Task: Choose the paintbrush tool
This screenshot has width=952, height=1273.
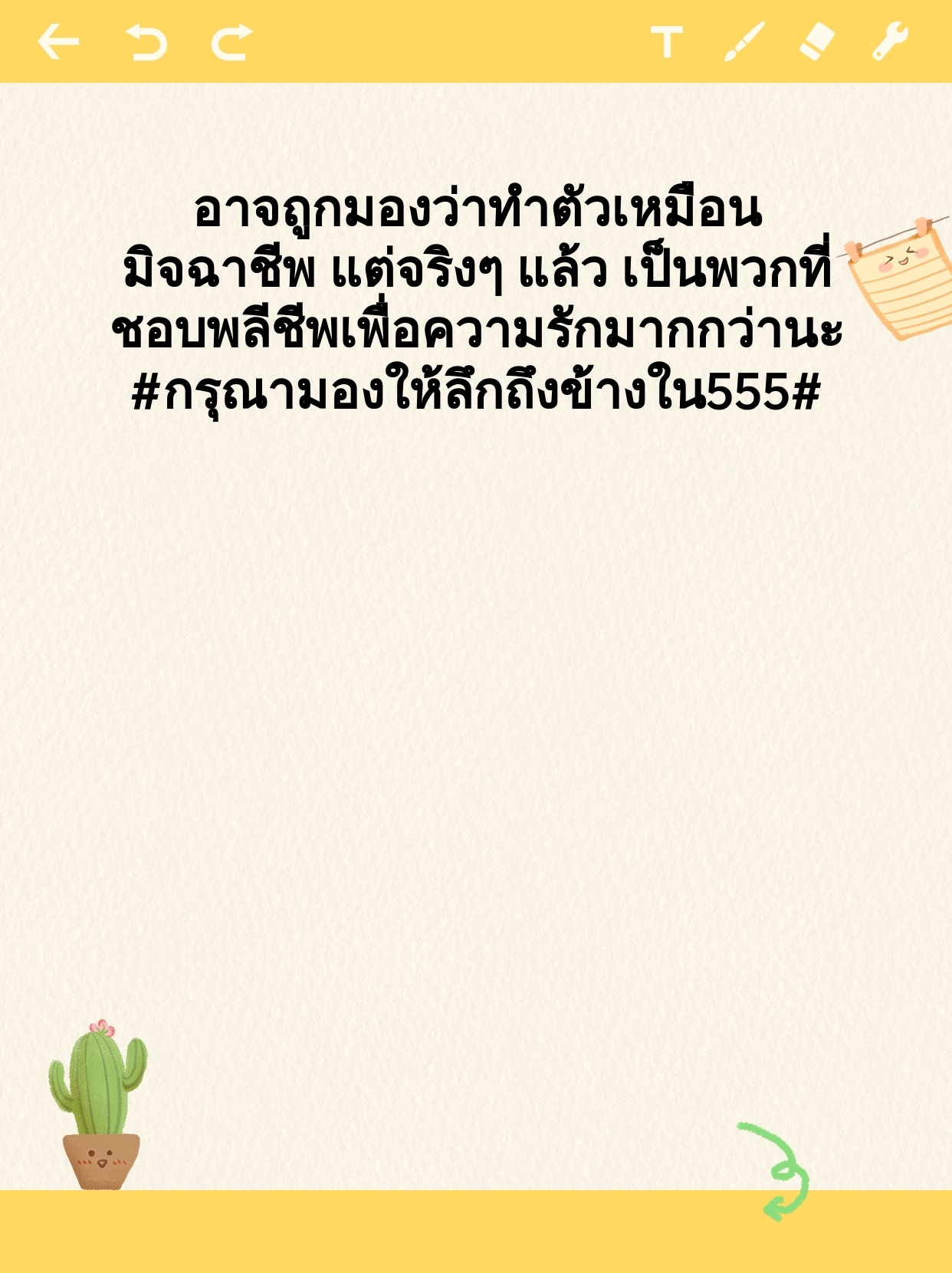Action: (x=744, y=41)
